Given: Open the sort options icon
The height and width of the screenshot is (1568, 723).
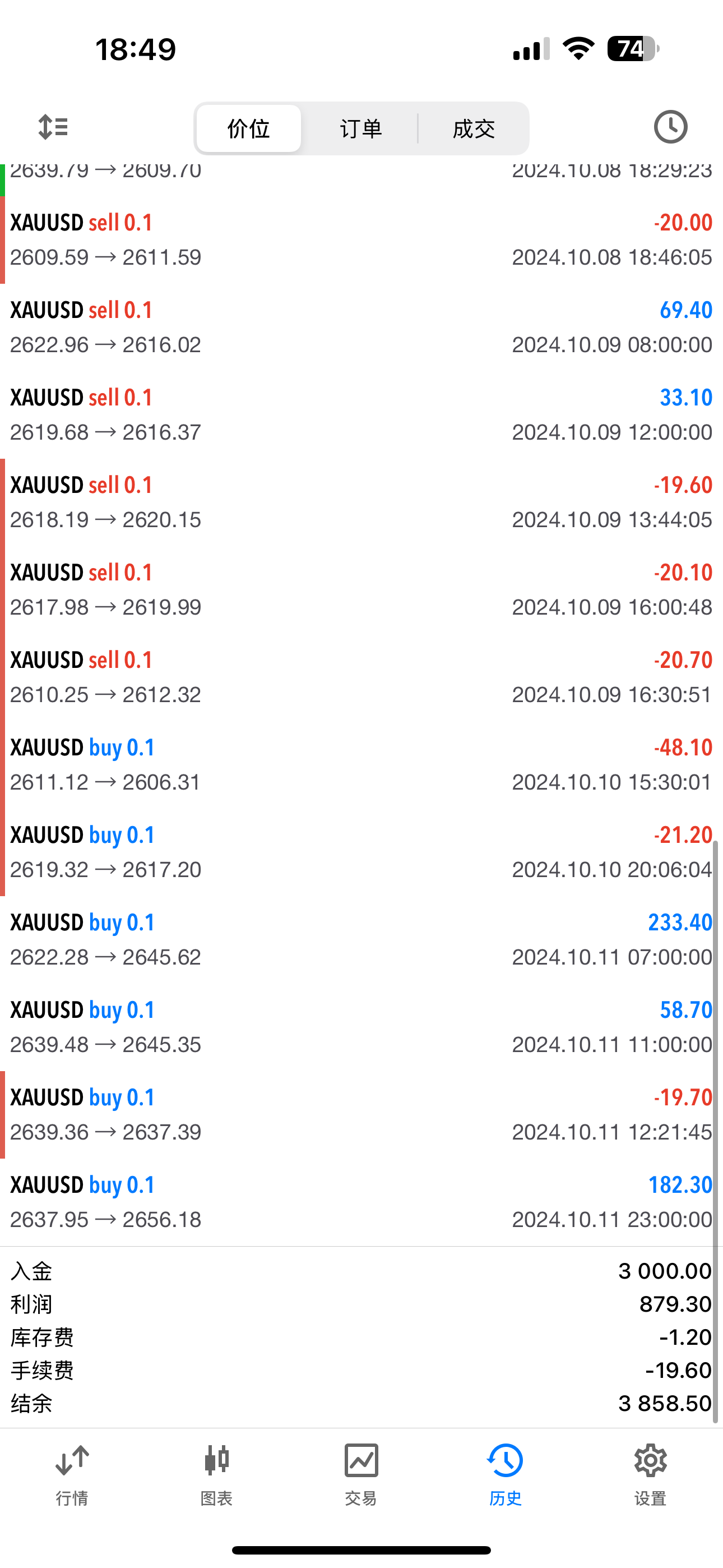Looking at the screenshot, I should click(x=53, y=127).
